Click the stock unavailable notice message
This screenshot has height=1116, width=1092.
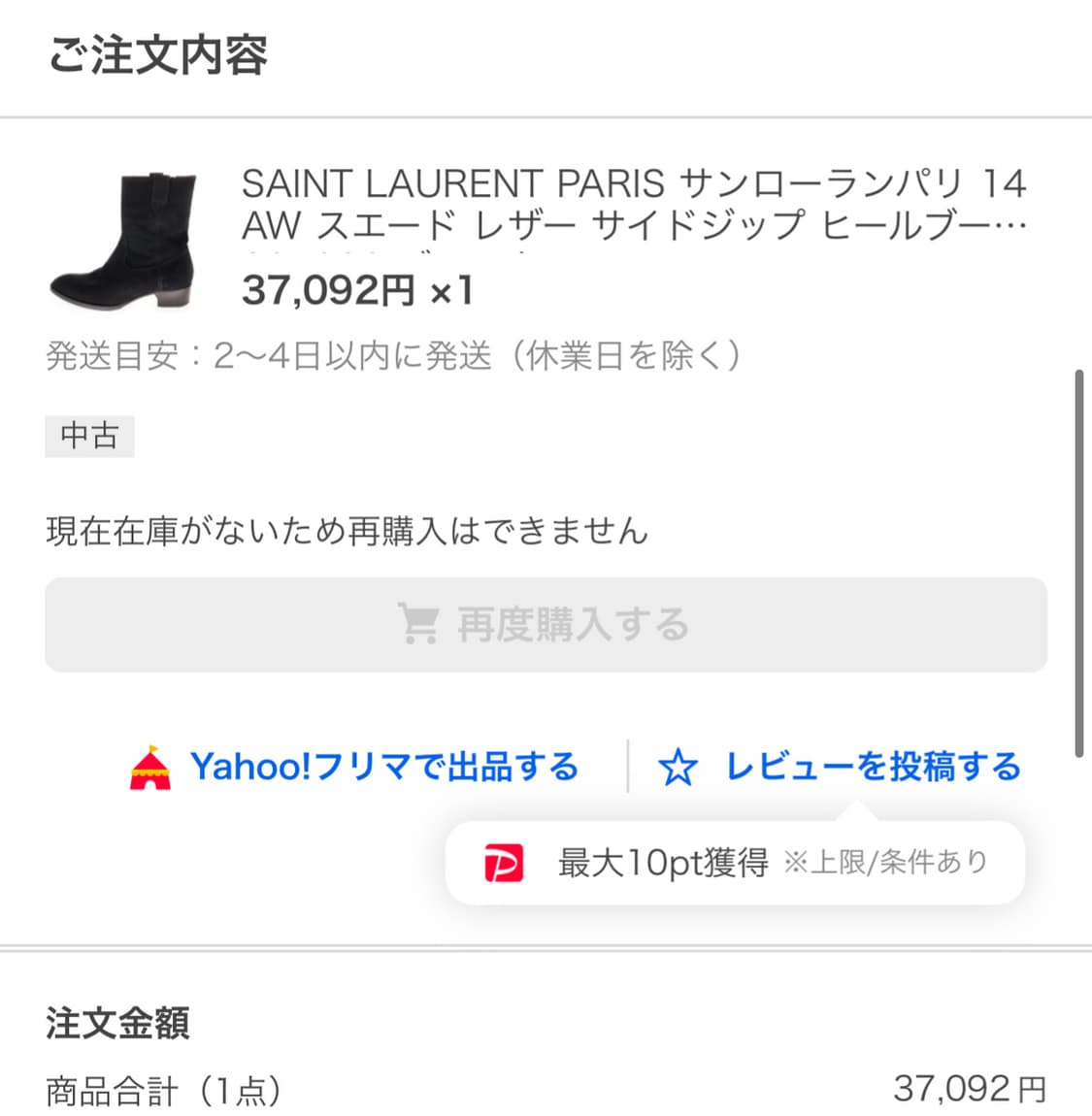tap(346, 532)
